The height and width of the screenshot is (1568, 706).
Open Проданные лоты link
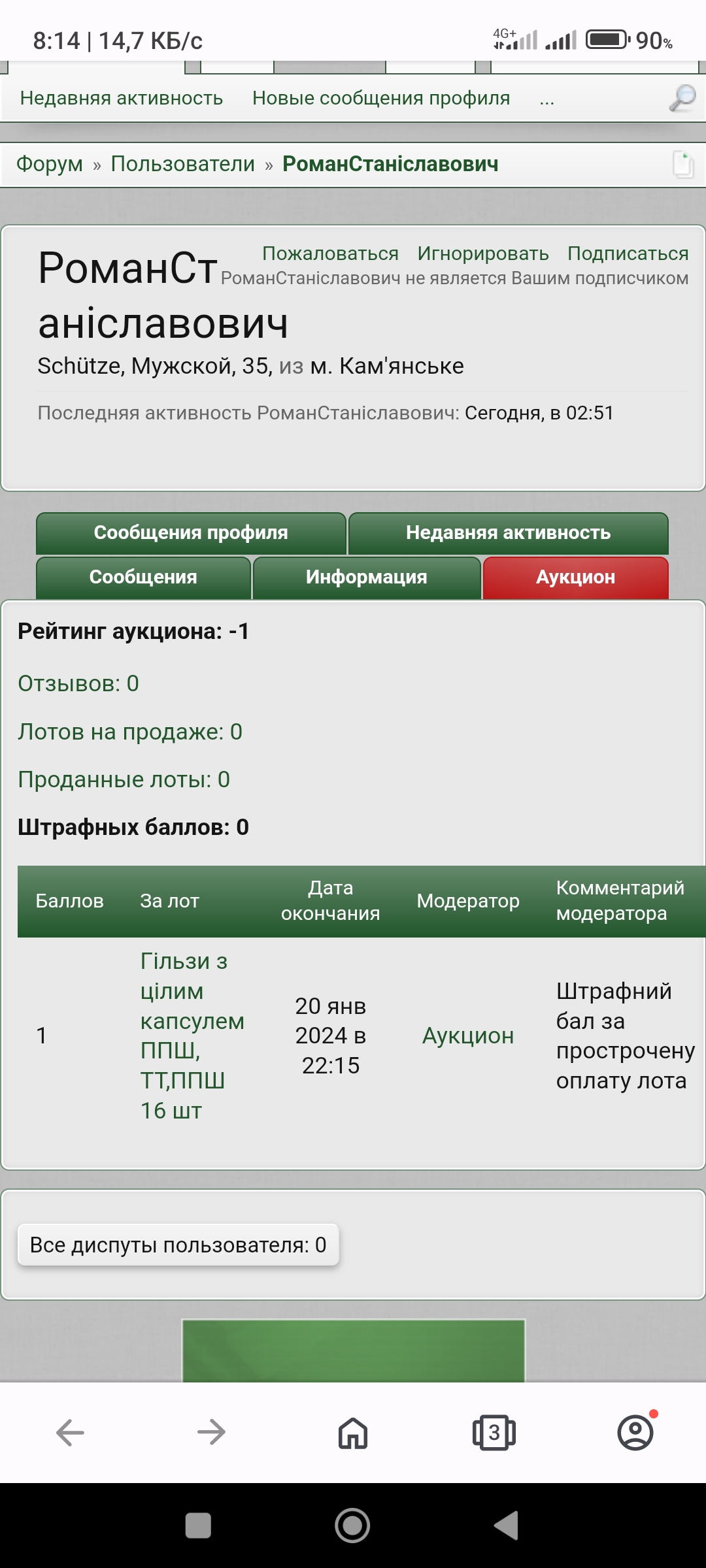[x=124, y=779]
